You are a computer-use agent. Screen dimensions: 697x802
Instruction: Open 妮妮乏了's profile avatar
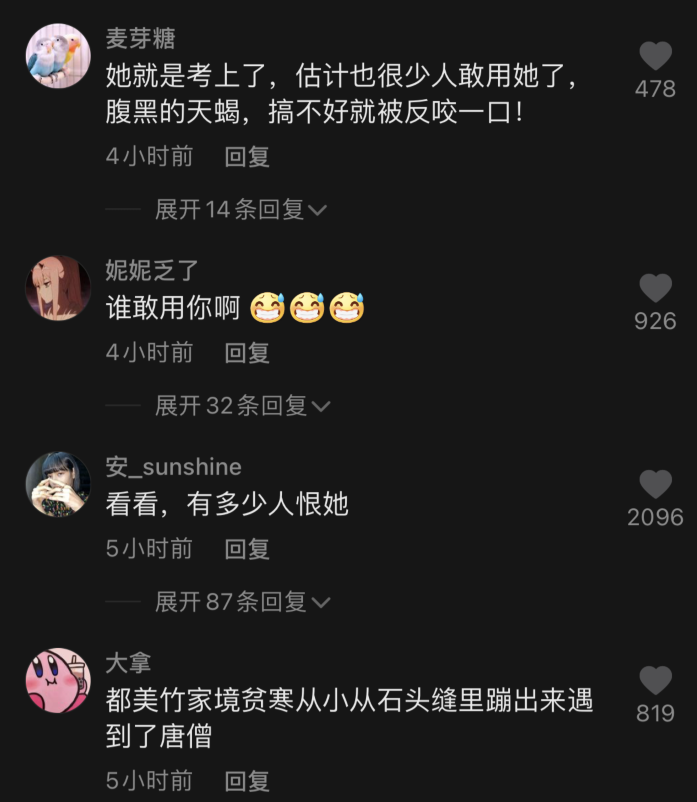point(58,288)
